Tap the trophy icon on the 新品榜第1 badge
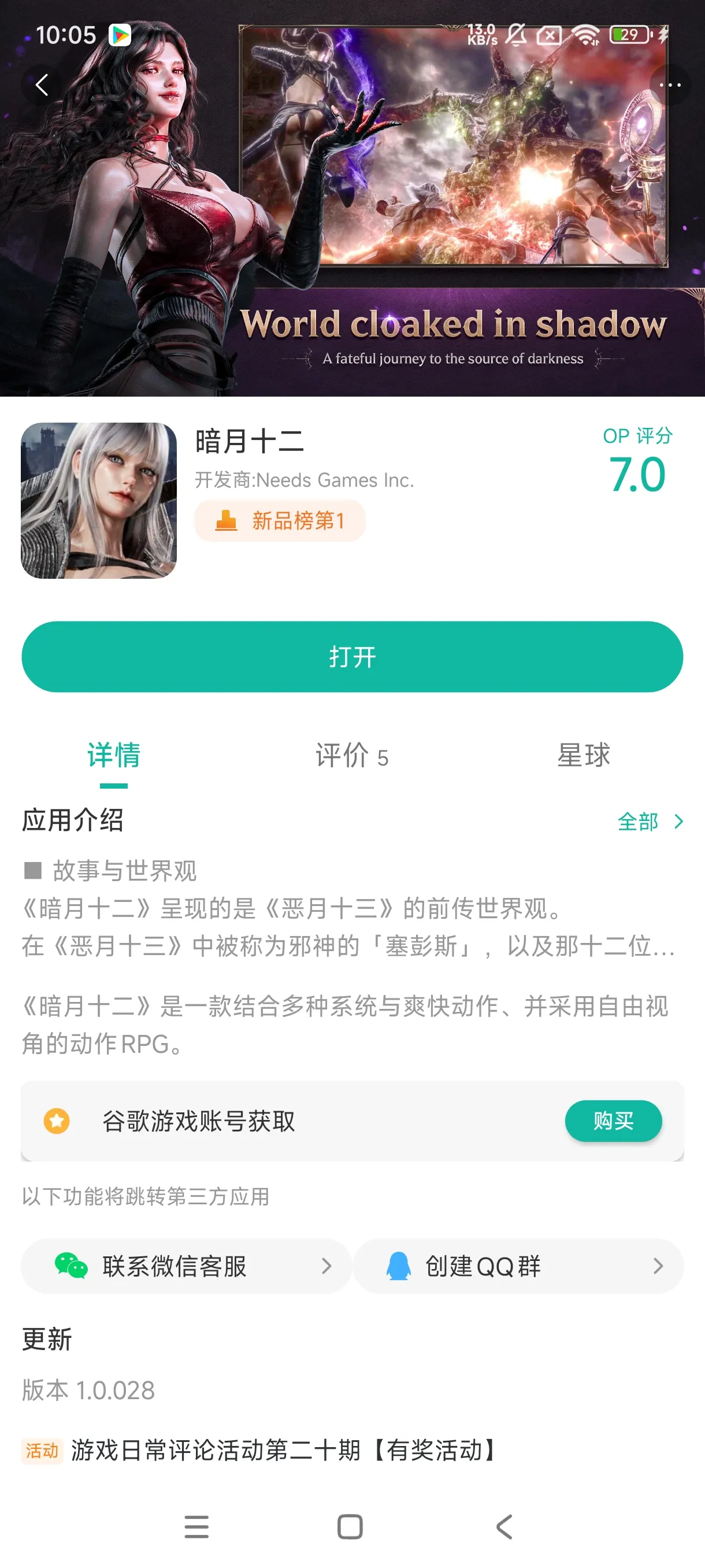The height and width of the screenshot is (1568, 705). (x=227, y=520)
